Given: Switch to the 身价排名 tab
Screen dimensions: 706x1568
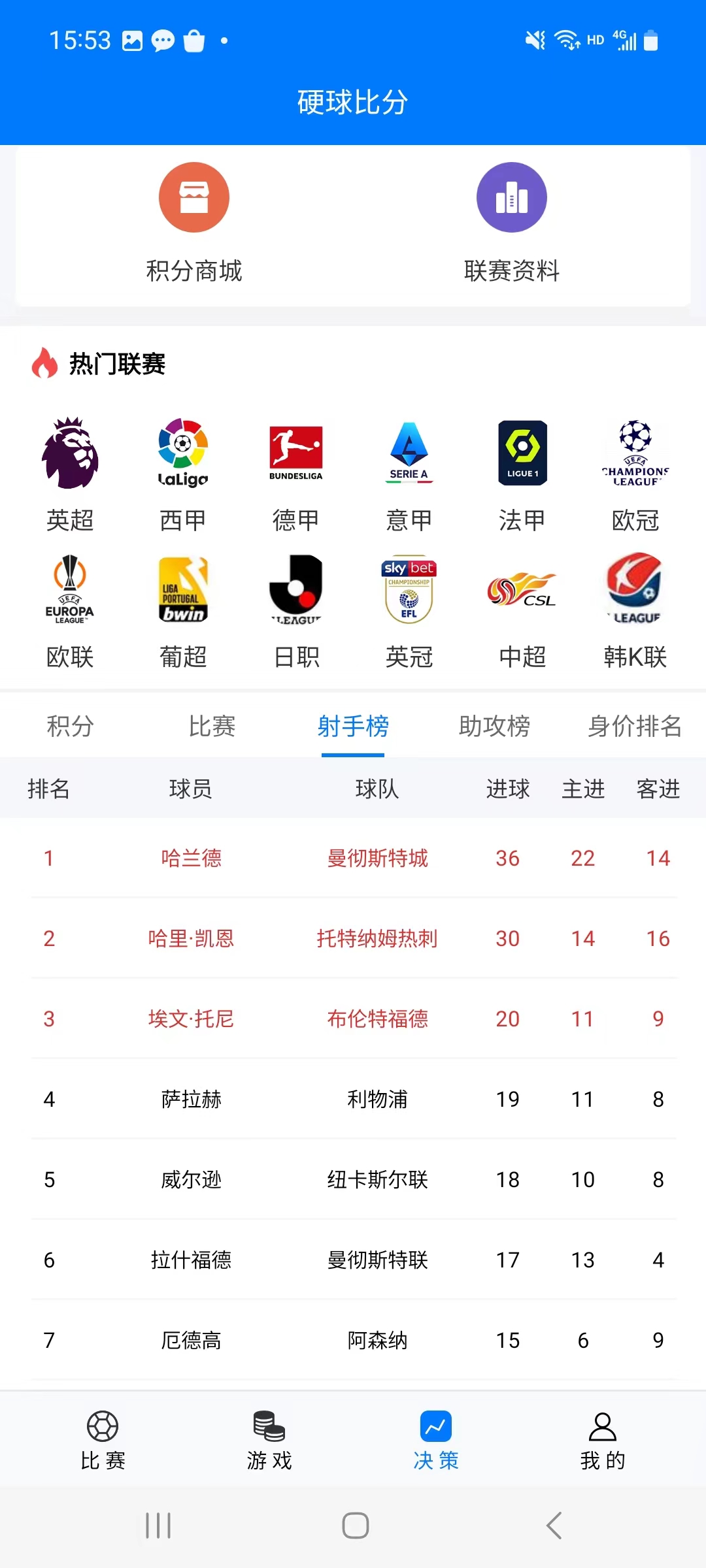Looking at the screenshot, I should point(634,726).
